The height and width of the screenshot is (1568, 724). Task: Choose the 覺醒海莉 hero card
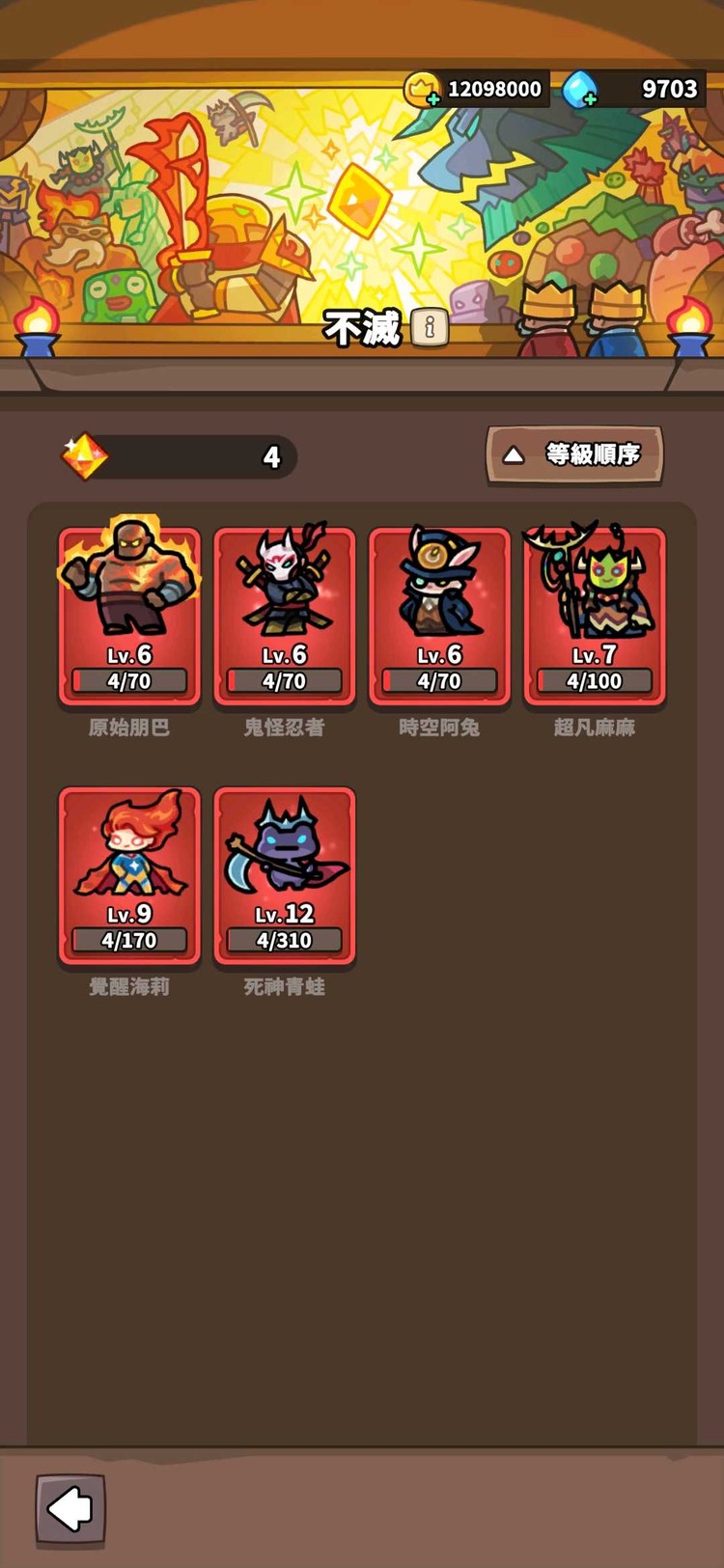click(129, 874)
